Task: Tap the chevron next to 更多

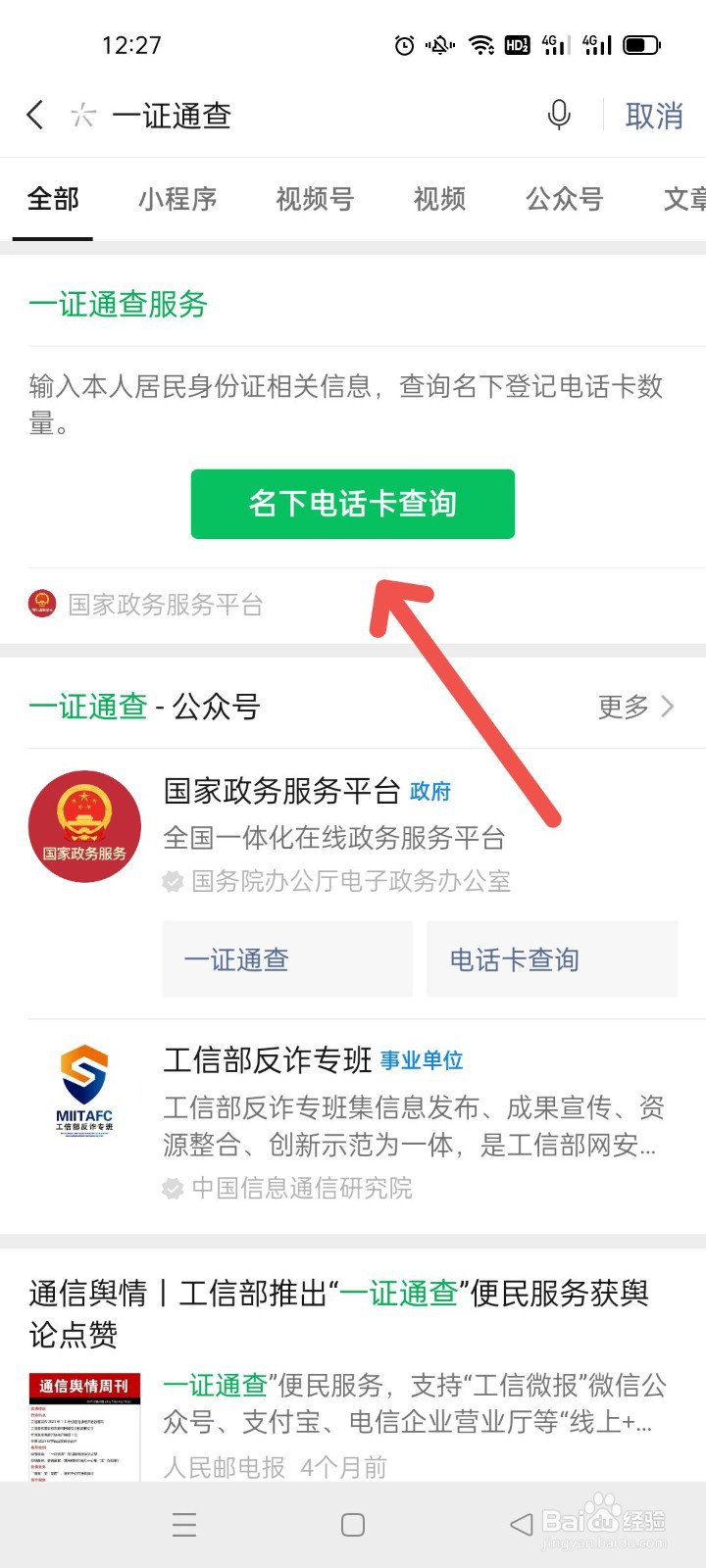Action: point(668,707)
